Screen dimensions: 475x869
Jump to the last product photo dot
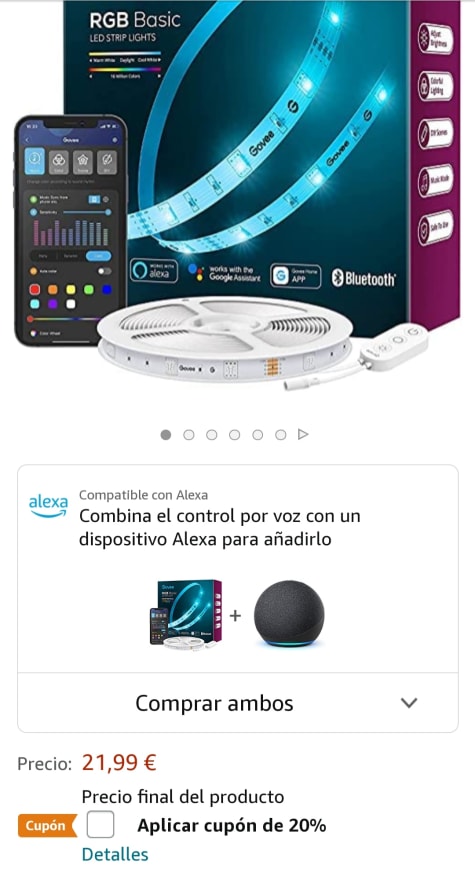tap(280, 435)
